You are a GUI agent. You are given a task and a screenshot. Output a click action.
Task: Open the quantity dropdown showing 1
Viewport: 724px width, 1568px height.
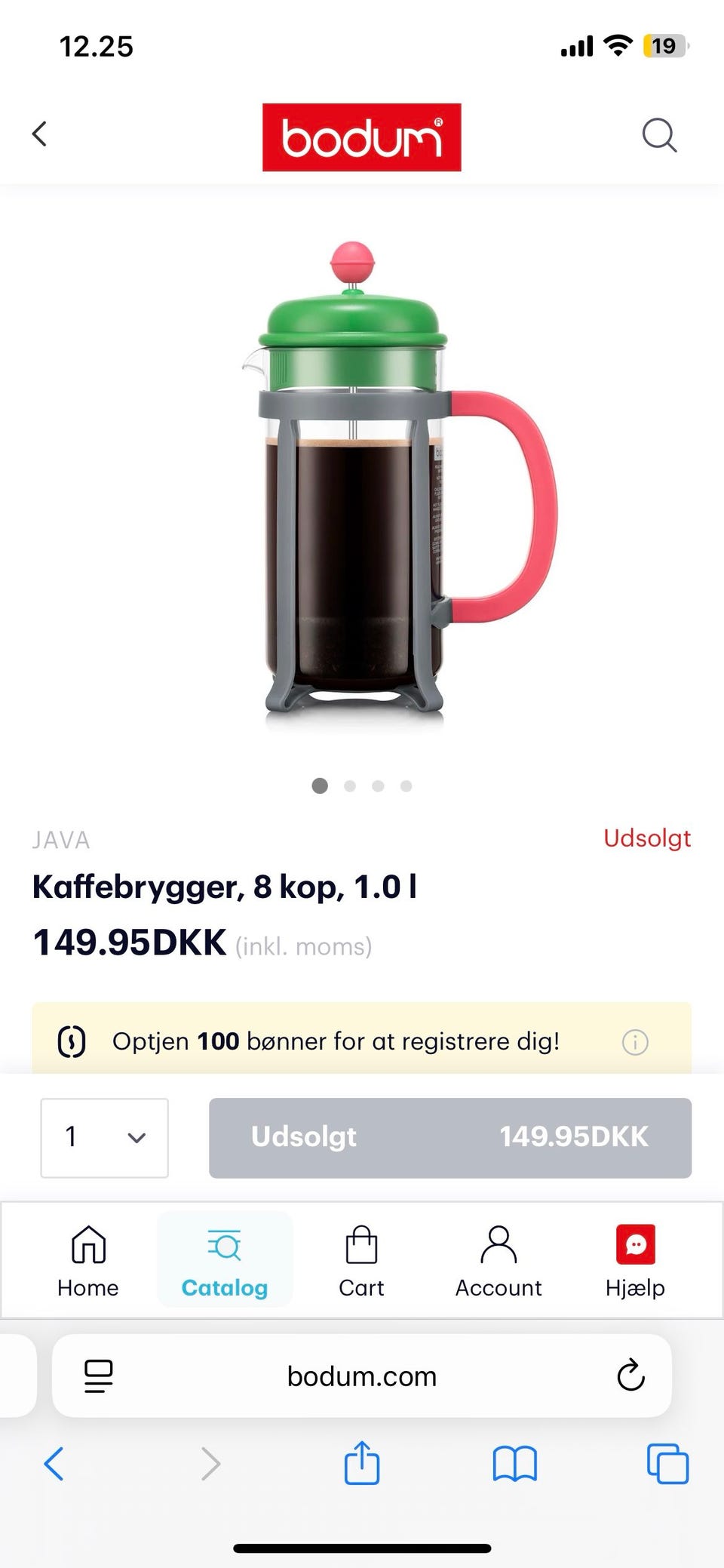[104, 1138]
